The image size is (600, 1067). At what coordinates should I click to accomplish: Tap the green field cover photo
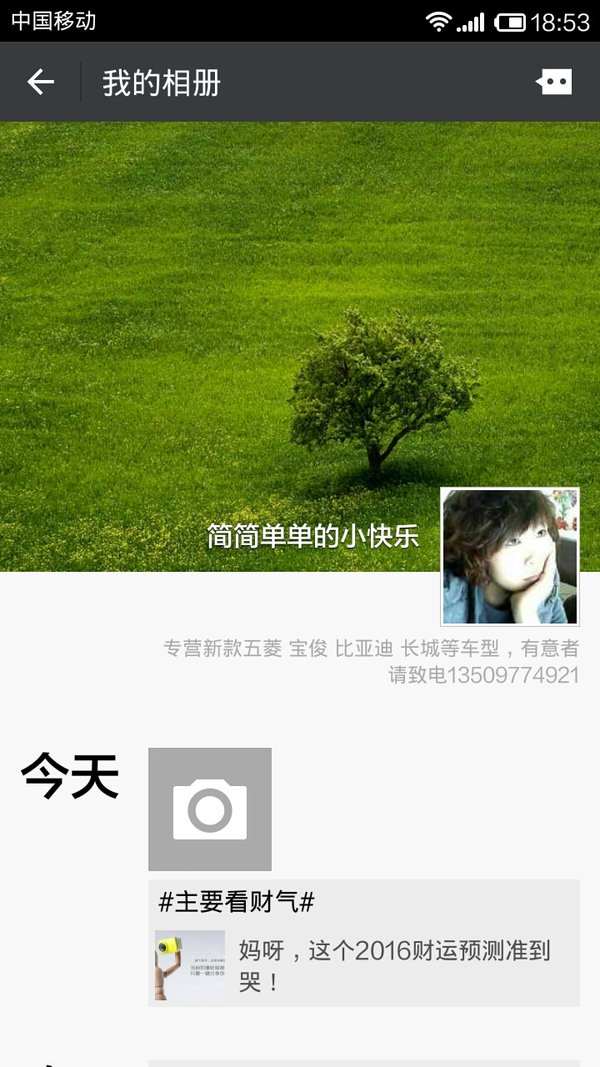(300, 346)
